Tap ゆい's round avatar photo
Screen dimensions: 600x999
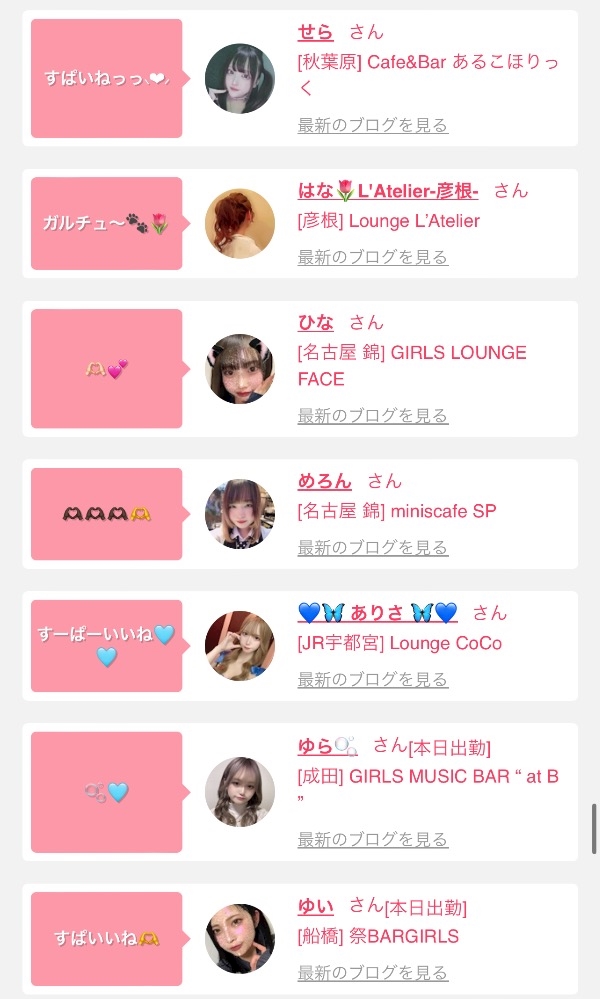pyautogui.click(x=239, y=938)
